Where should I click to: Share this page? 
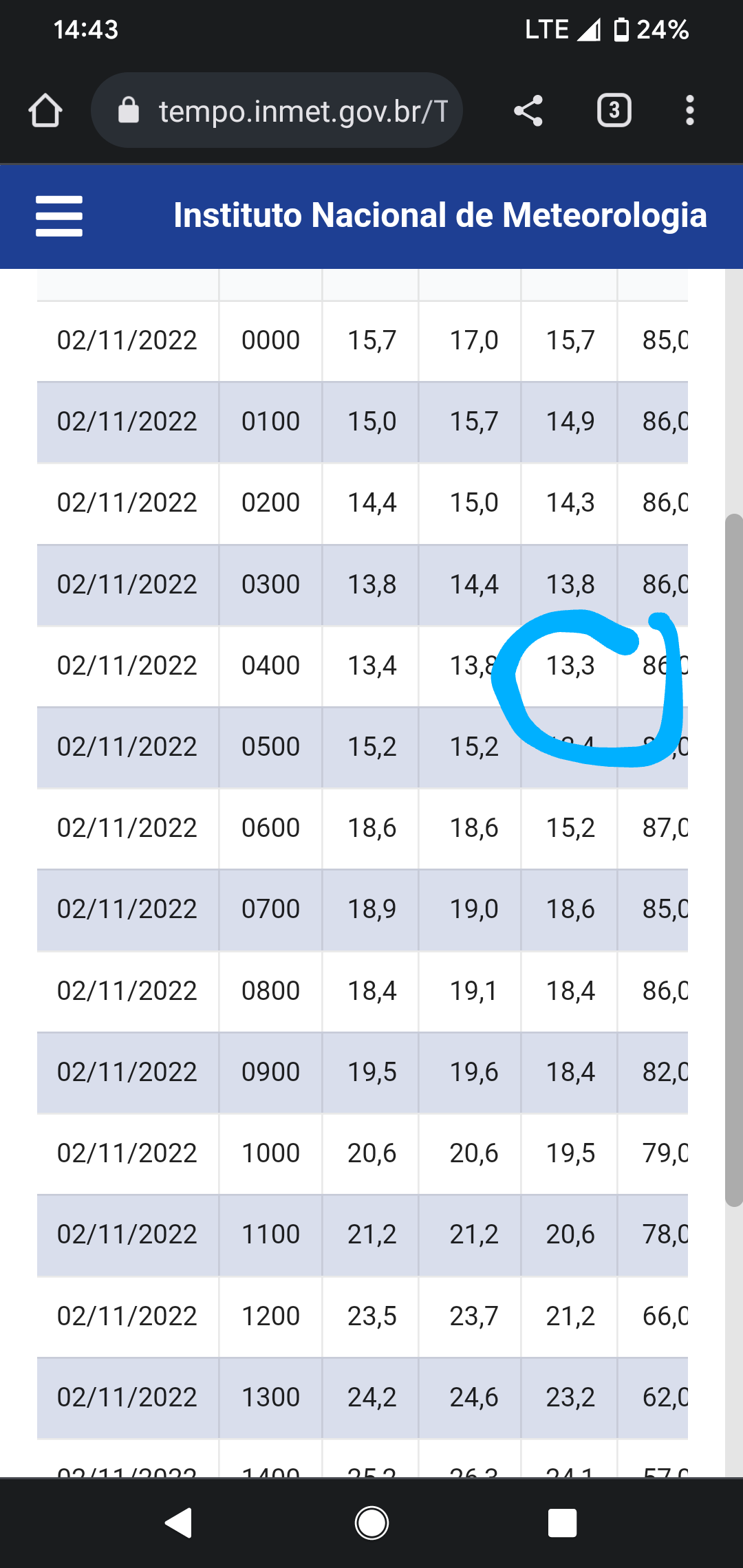point(528,111)
